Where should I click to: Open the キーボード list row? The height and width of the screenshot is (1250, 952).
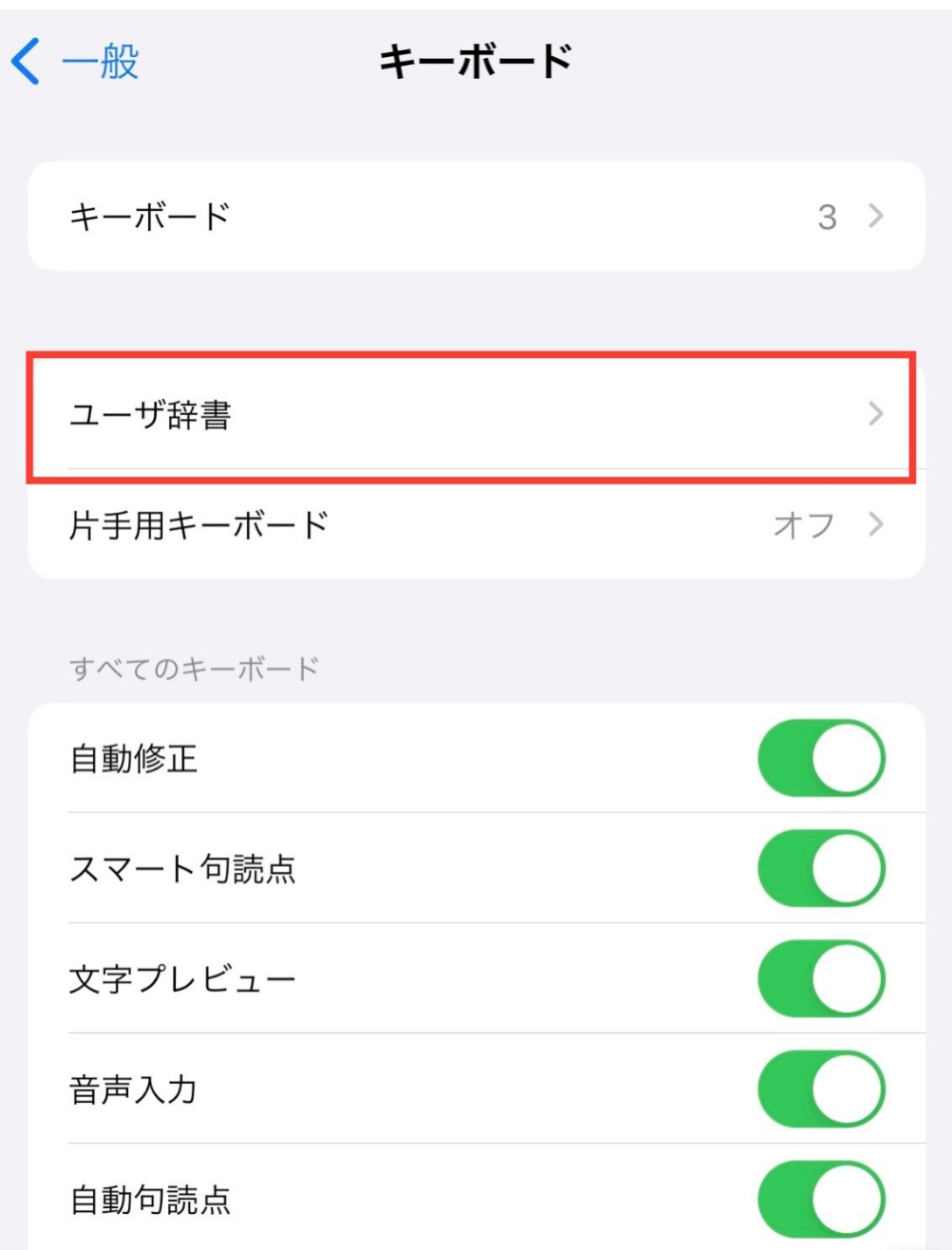pos(475,217)
